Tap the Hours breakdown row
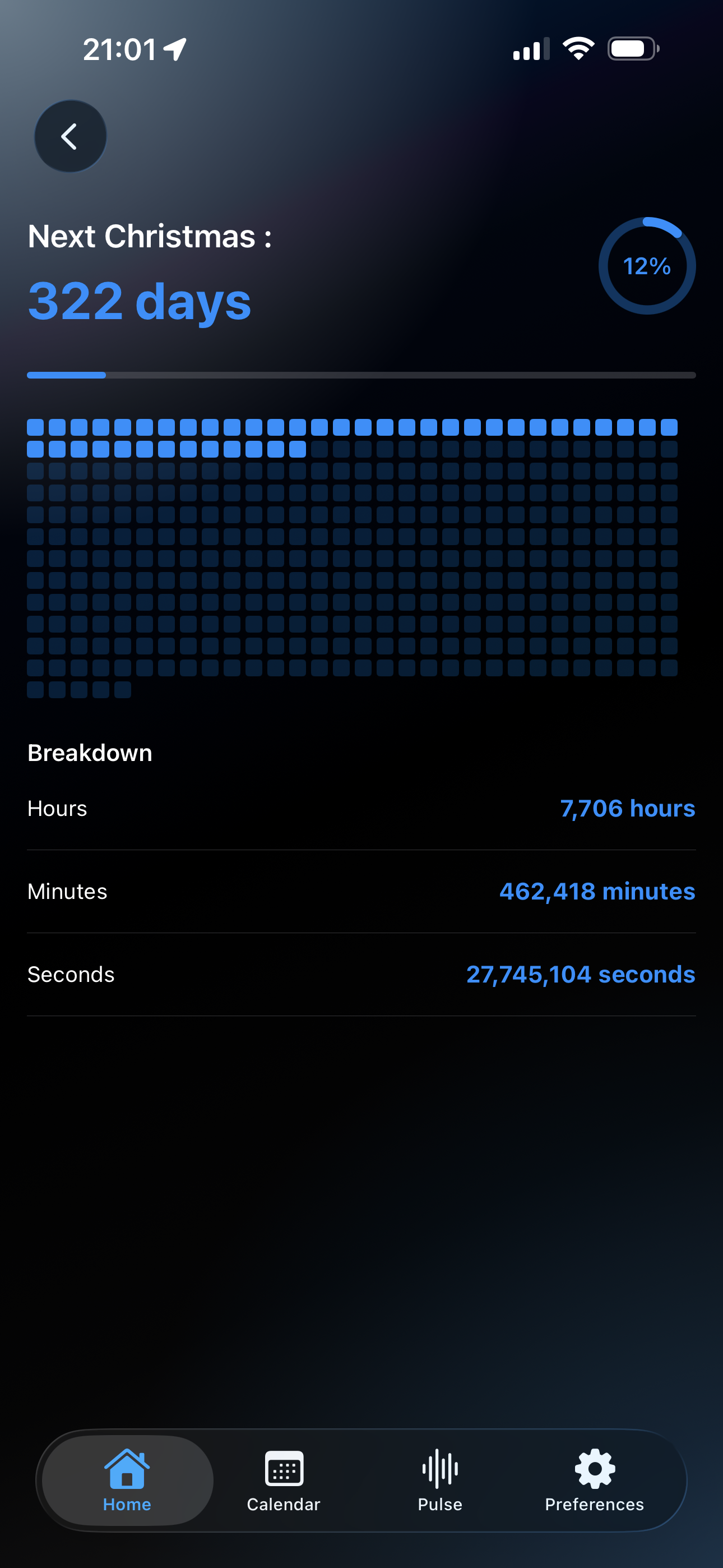This screenshot has width=723, height=1568. (361, 808)
